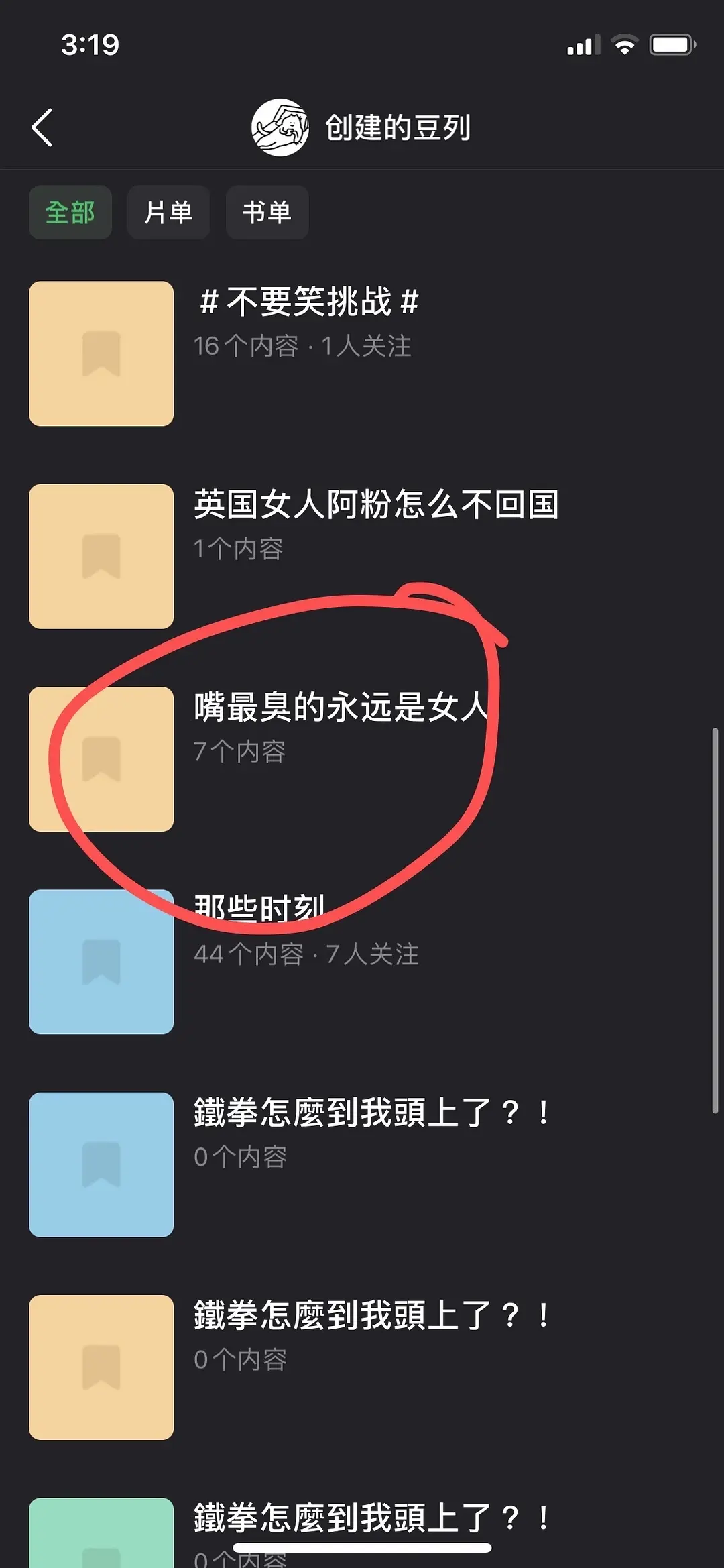Open the 英国女人阿粉怎么不回国 list
724x1568 pixels.
[x=375, y=504]
